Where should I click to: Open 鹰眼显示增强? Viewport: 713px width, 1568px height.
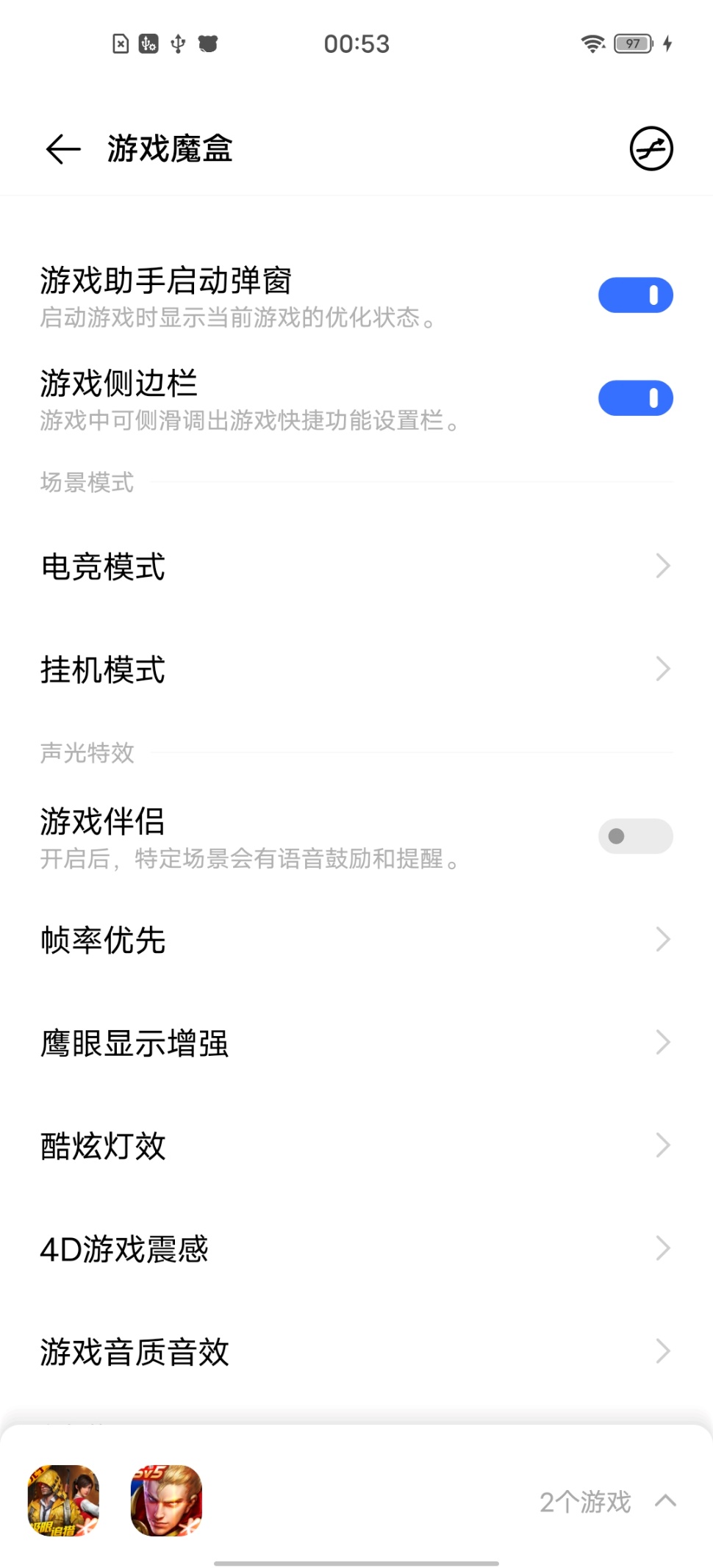pyautogui.click(x=356, y=1043)
